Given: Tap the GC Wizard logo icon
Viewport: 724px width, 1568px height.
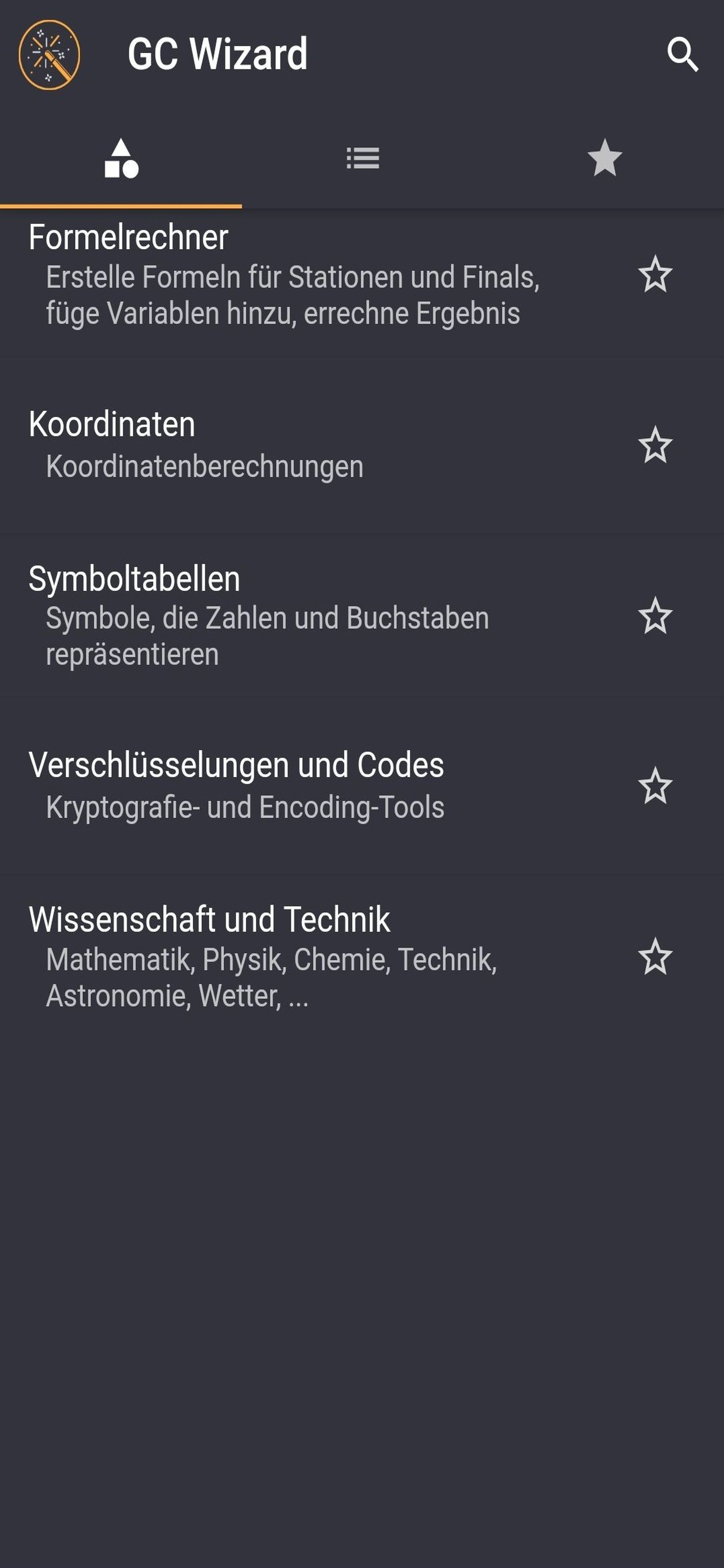Looking at the screenshot, I should tap(50, 55).
